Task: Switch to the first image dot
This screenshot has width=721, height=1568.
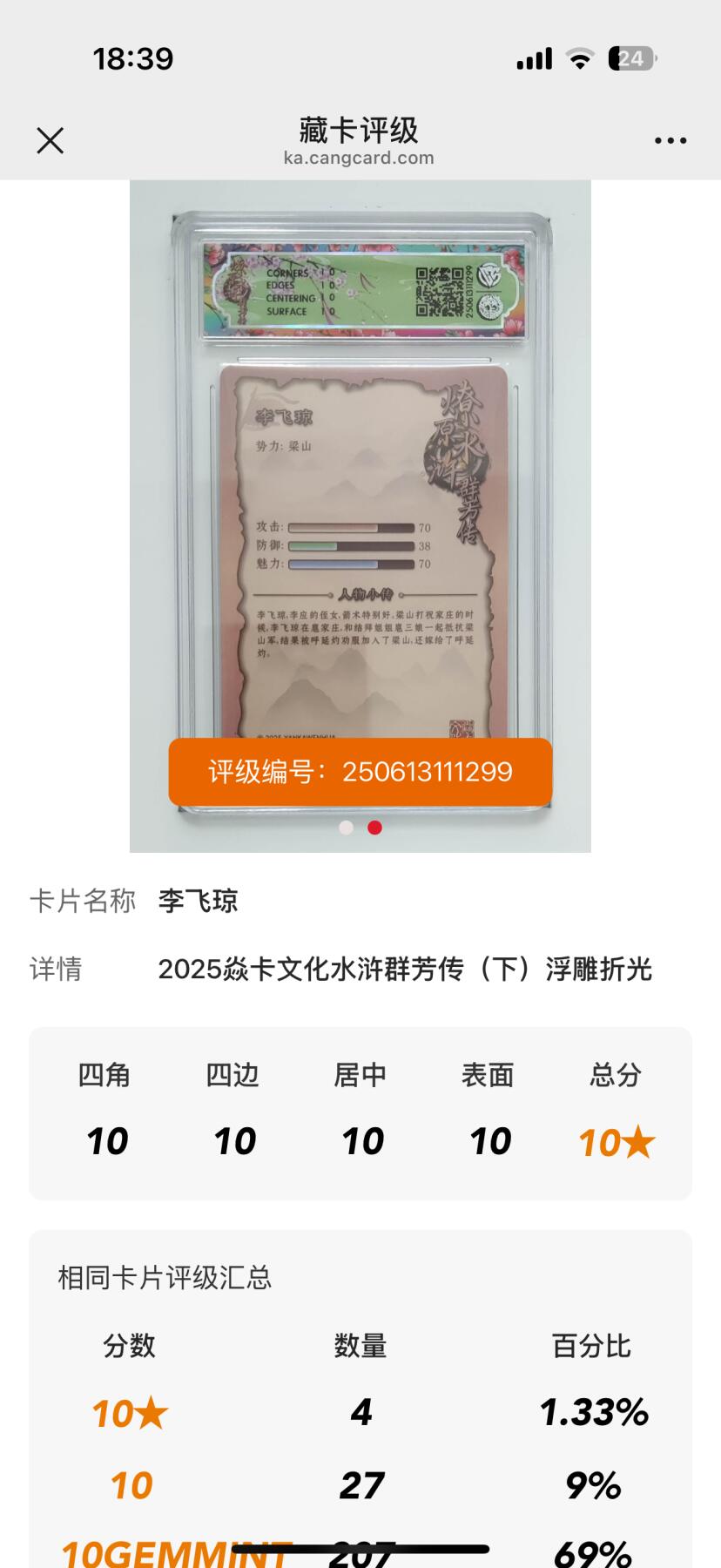Action: [x=346, y=828]
